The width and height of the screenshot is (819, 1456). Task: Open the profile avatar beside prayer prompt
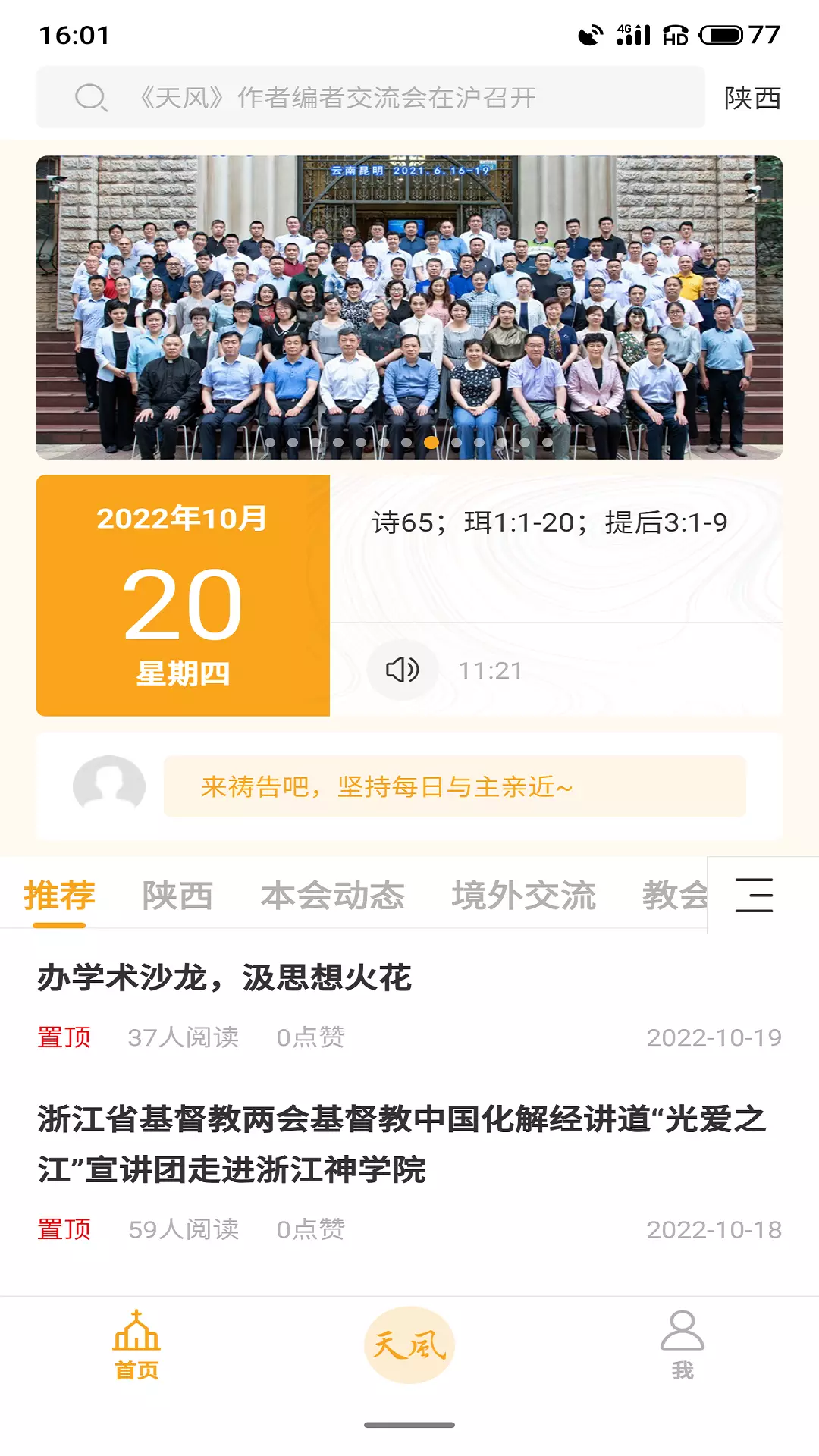[x=109, y=786]
